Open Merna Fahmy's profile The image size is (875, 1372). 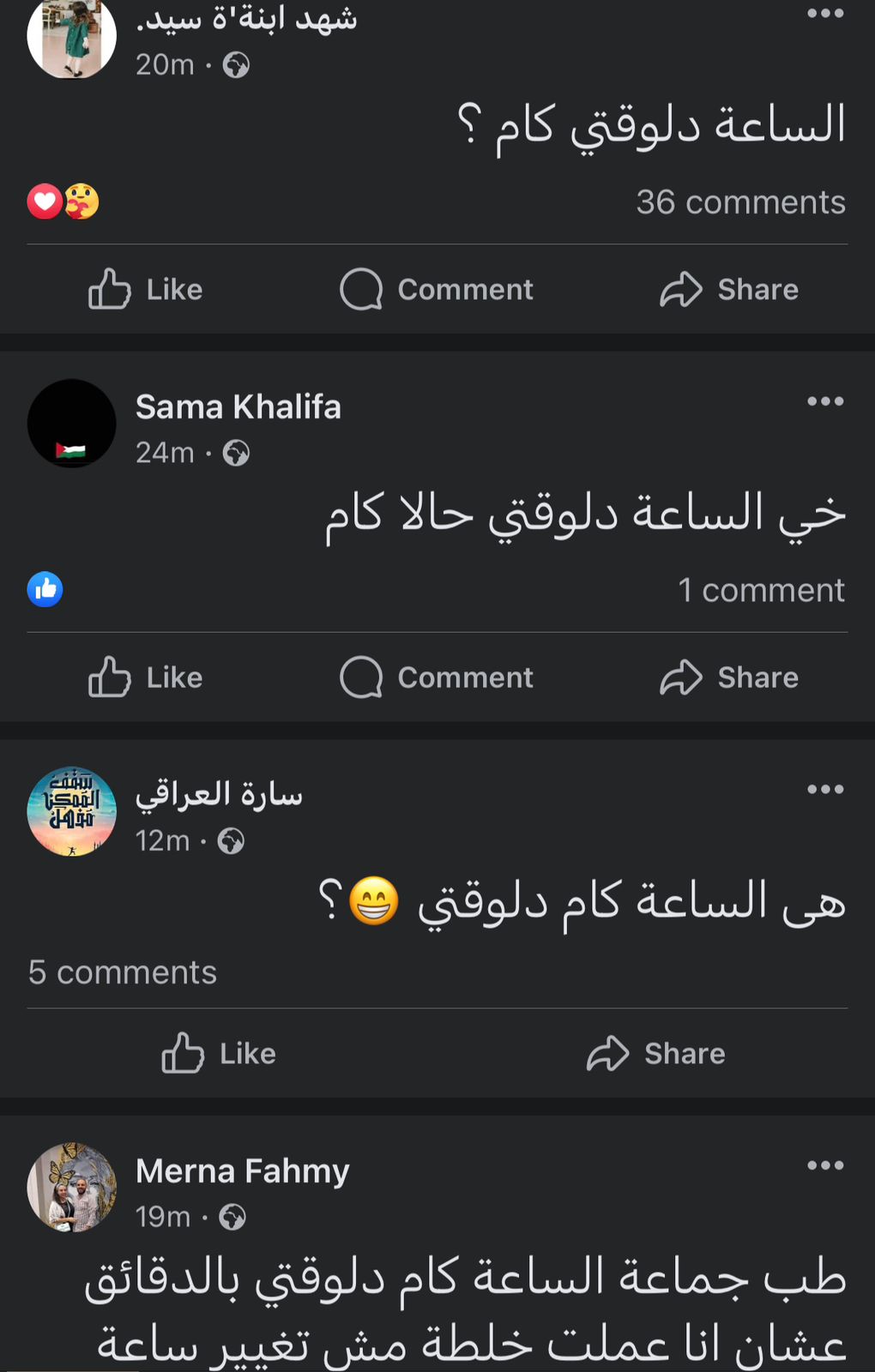tap(243, 1171)
